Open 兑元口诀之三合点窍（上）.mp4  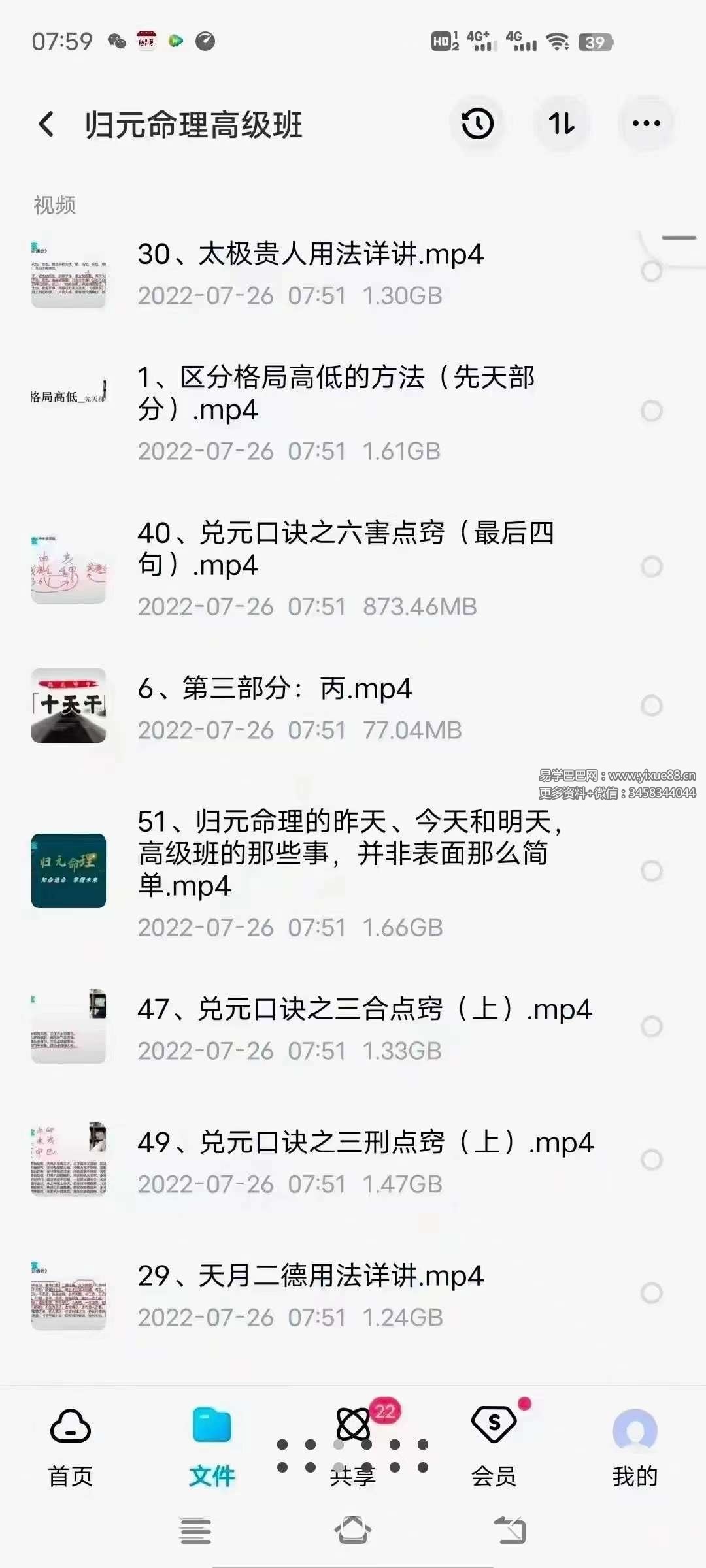(x=366, y=1009)
